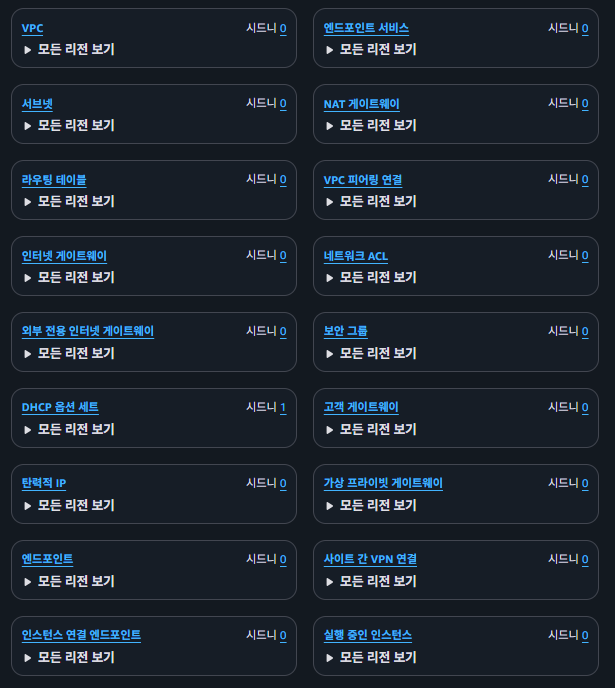615x688 pixels.
Task: Open the 네트워크 ACL link
Action: point(356,256)
